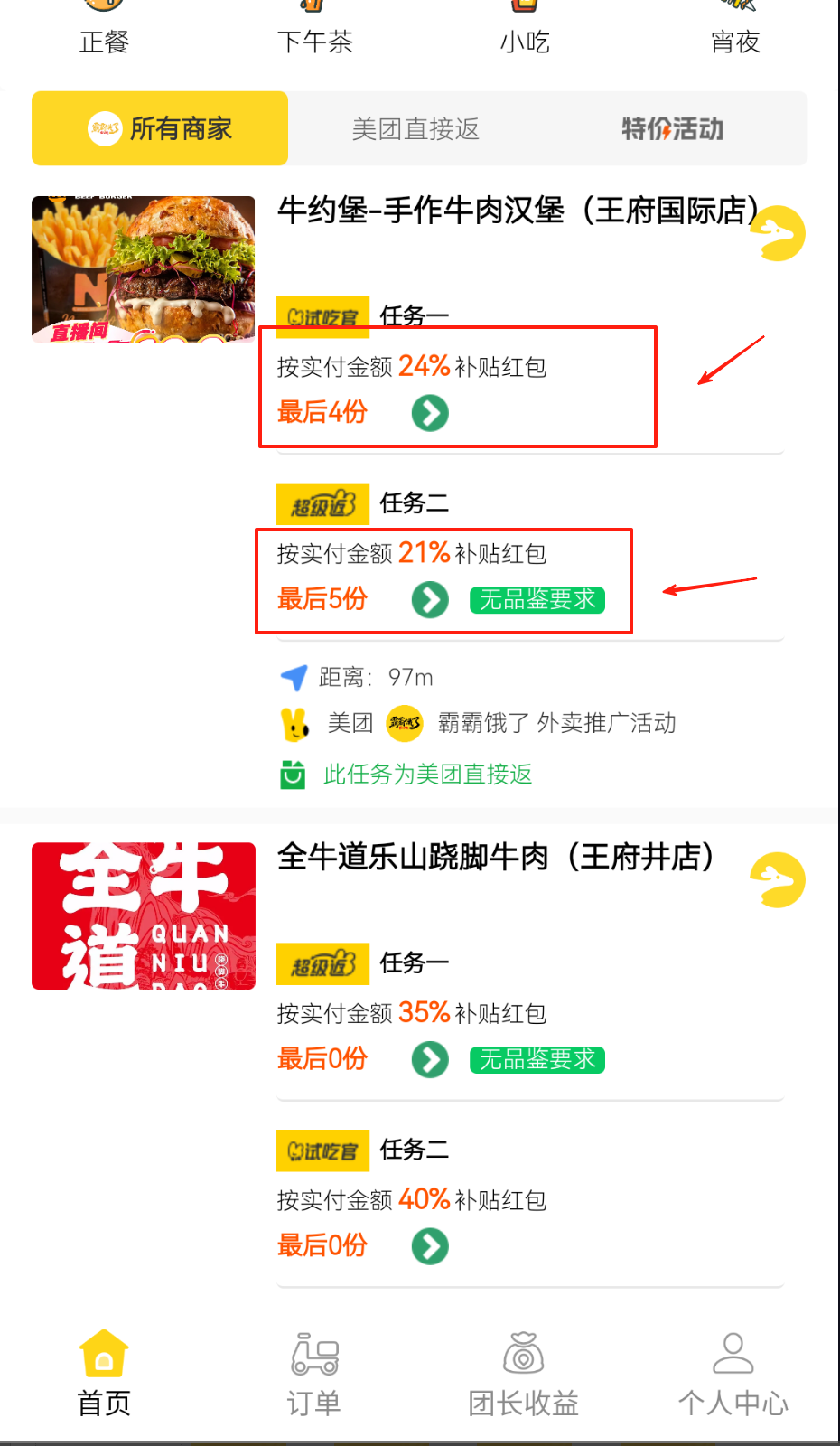This screenshot has height=1446, width=840.
Task: Open 全牛道 任务一 35% subsidy arrow
Action: (430, 1059)
